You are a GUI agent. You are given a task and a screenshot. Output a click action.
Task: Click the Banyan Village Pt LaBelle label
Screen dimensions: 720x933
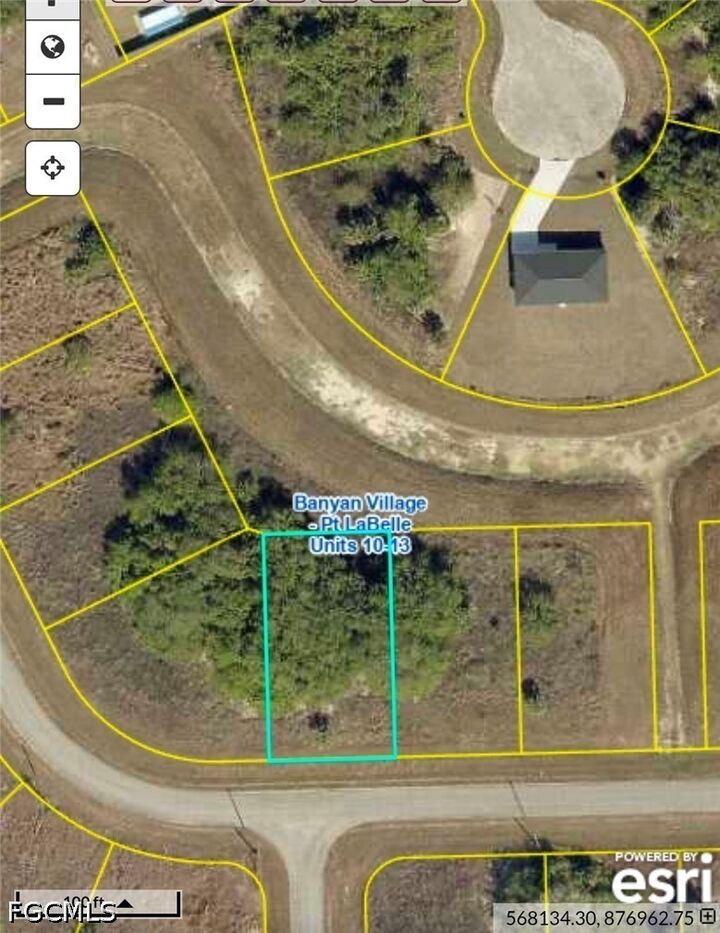coord(362,510)
